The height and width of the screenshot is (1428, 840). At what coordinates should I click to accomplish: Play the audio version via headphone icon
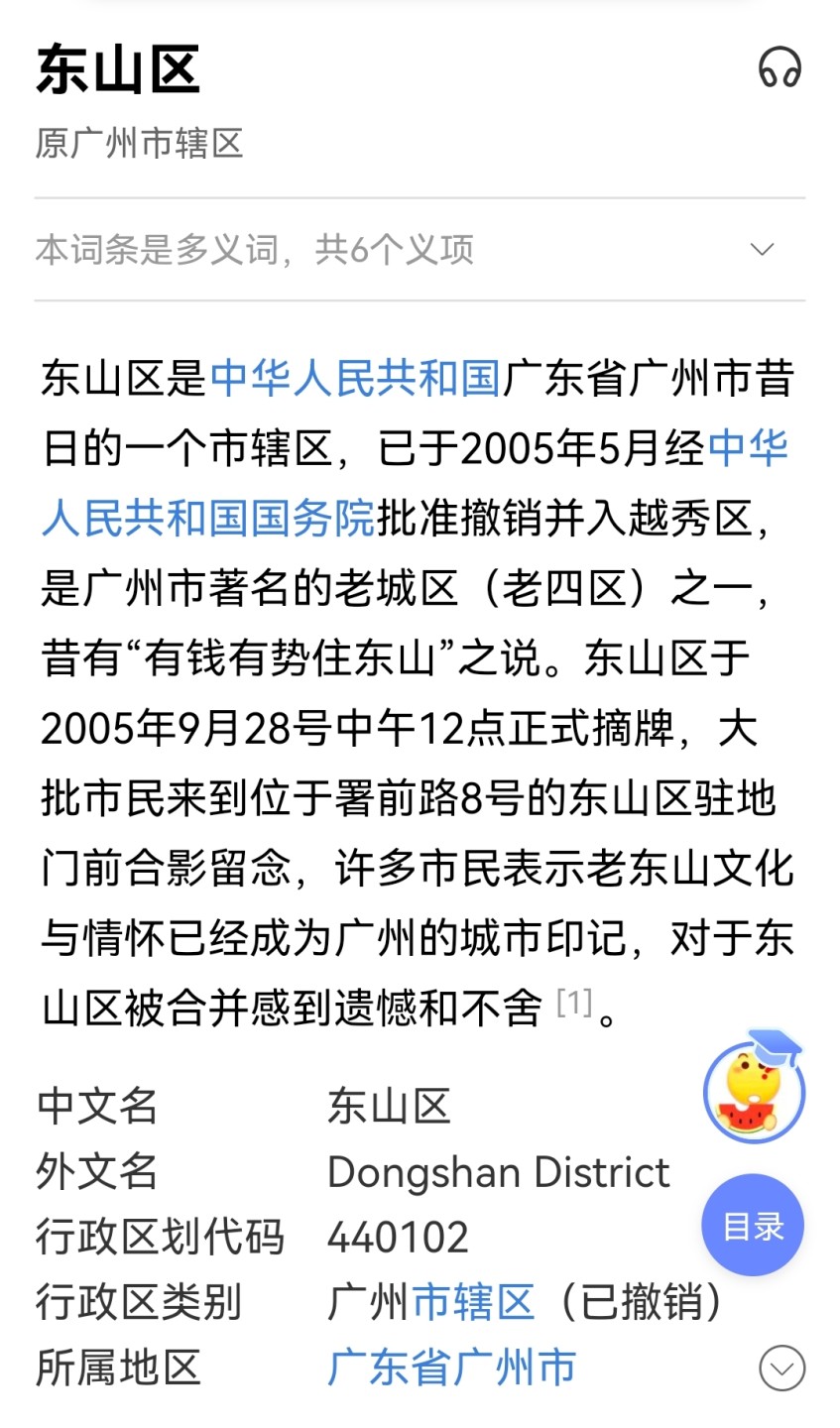click(780, 69)
